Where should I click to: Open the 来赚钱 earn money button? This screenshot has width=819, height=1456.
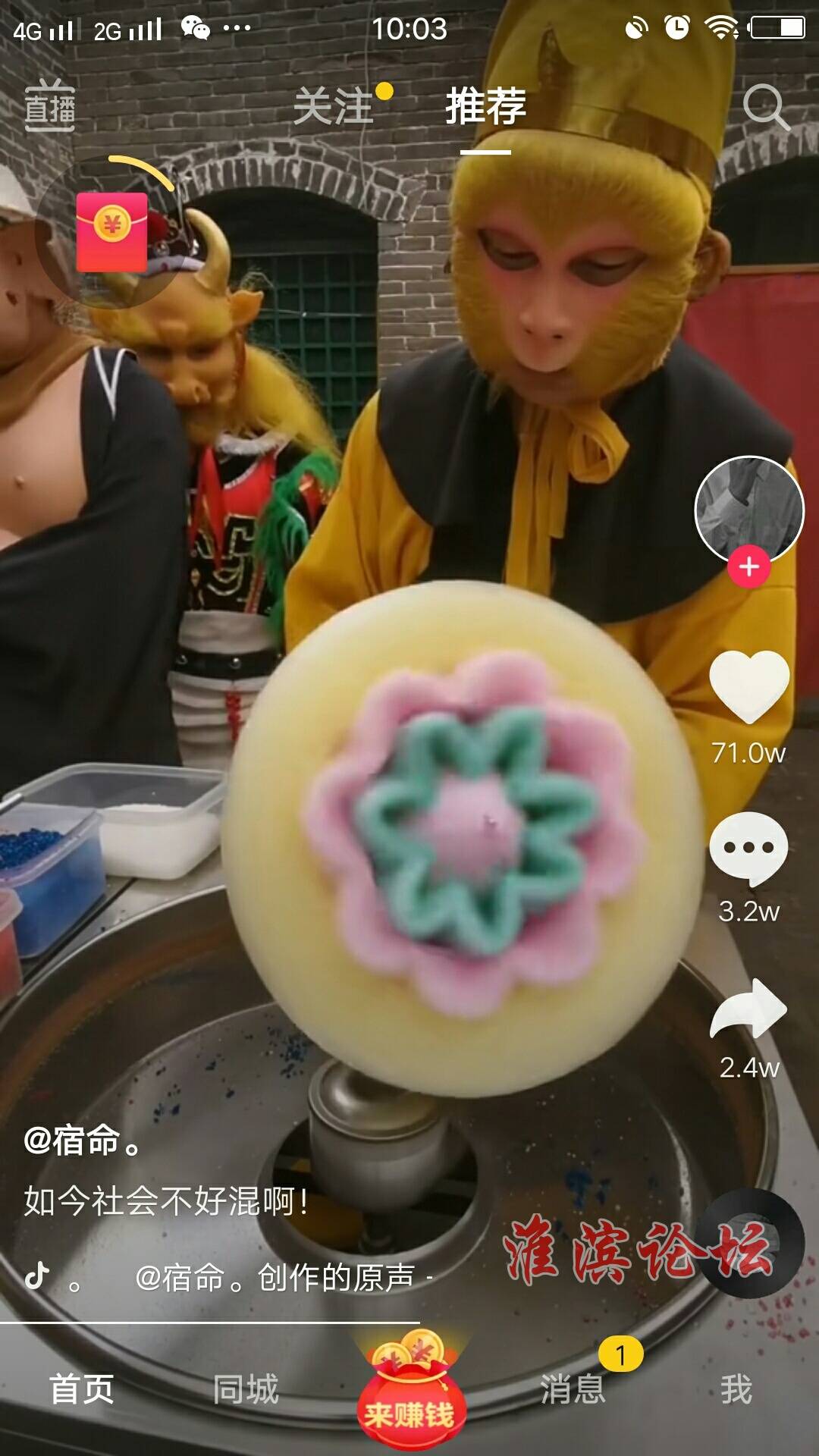[410, 1394]
